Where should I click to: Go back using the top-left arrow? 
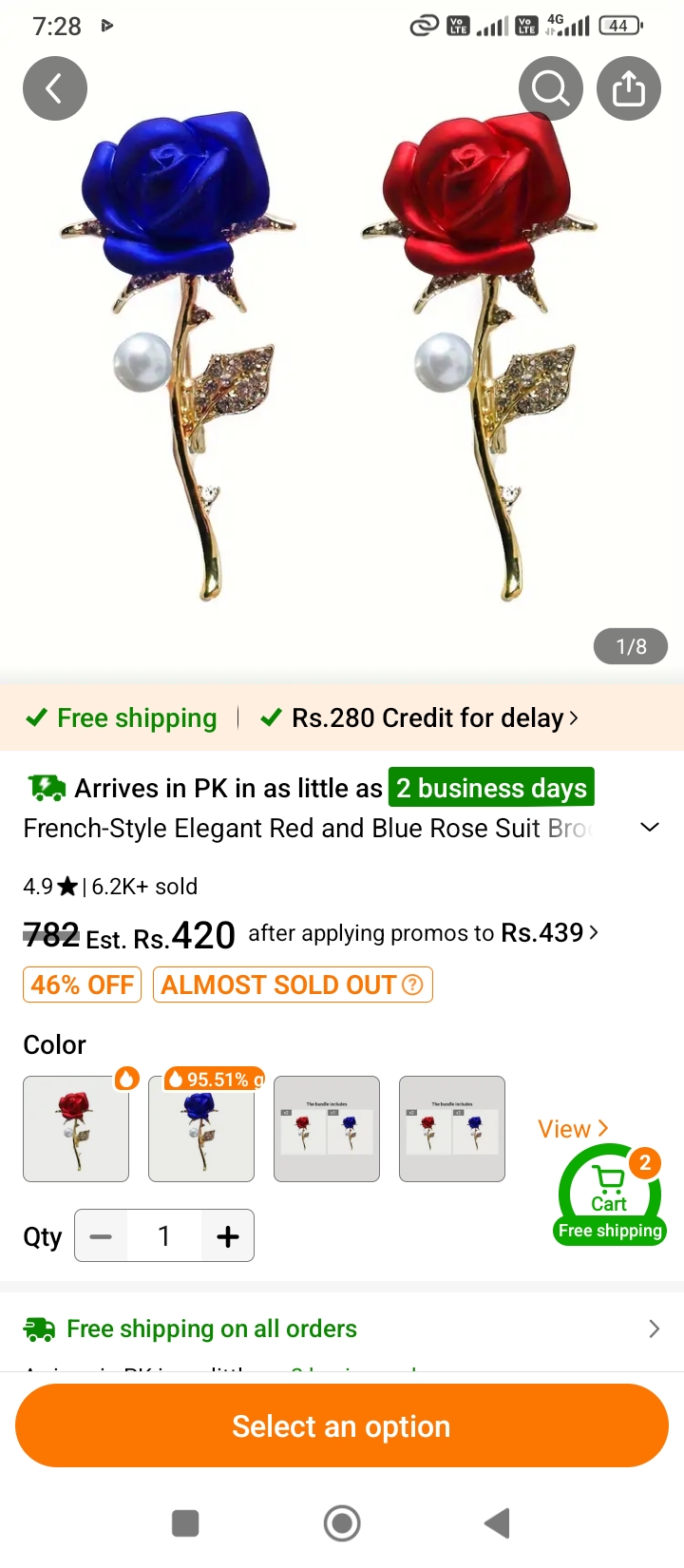pyautogui.click(x=55, y=89)
